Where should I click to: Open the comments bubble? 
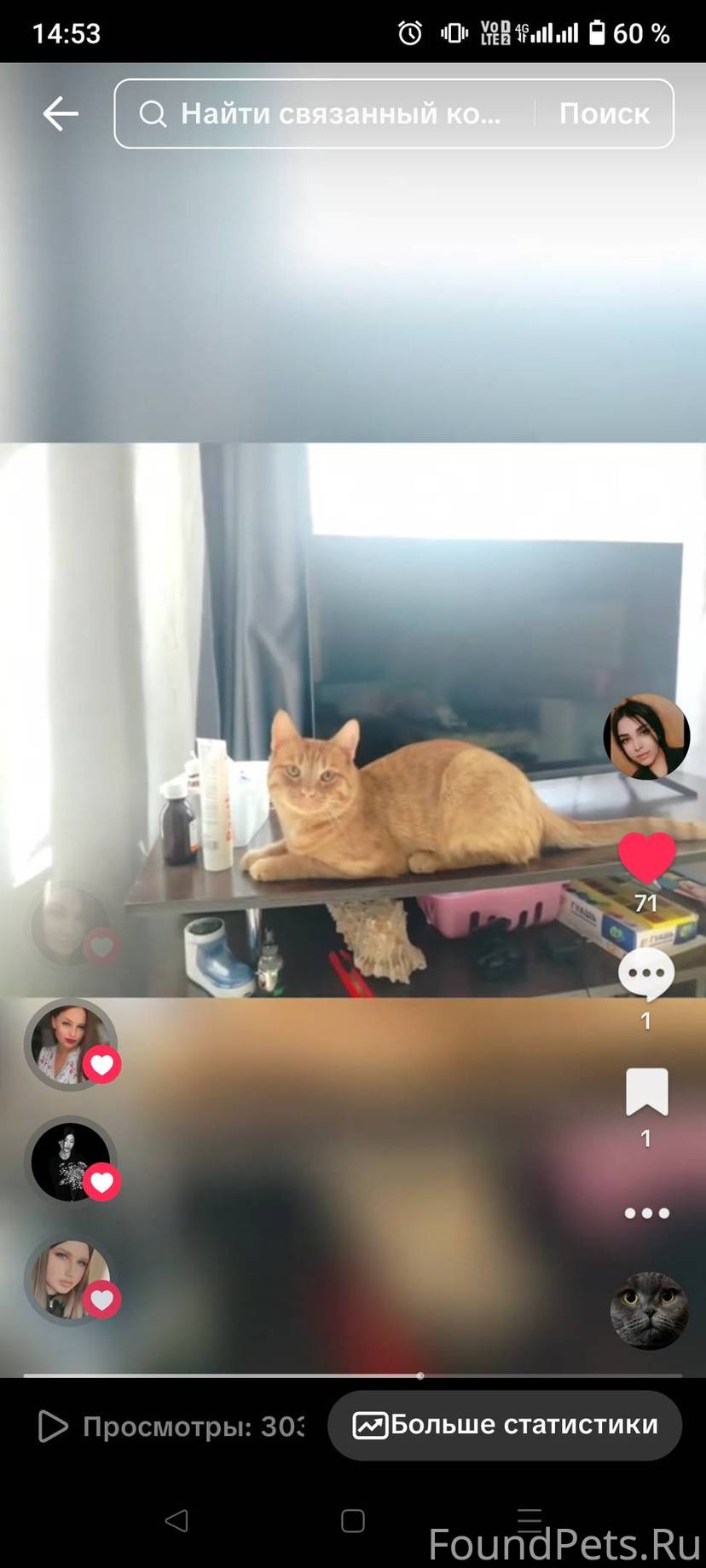[646, 974]
